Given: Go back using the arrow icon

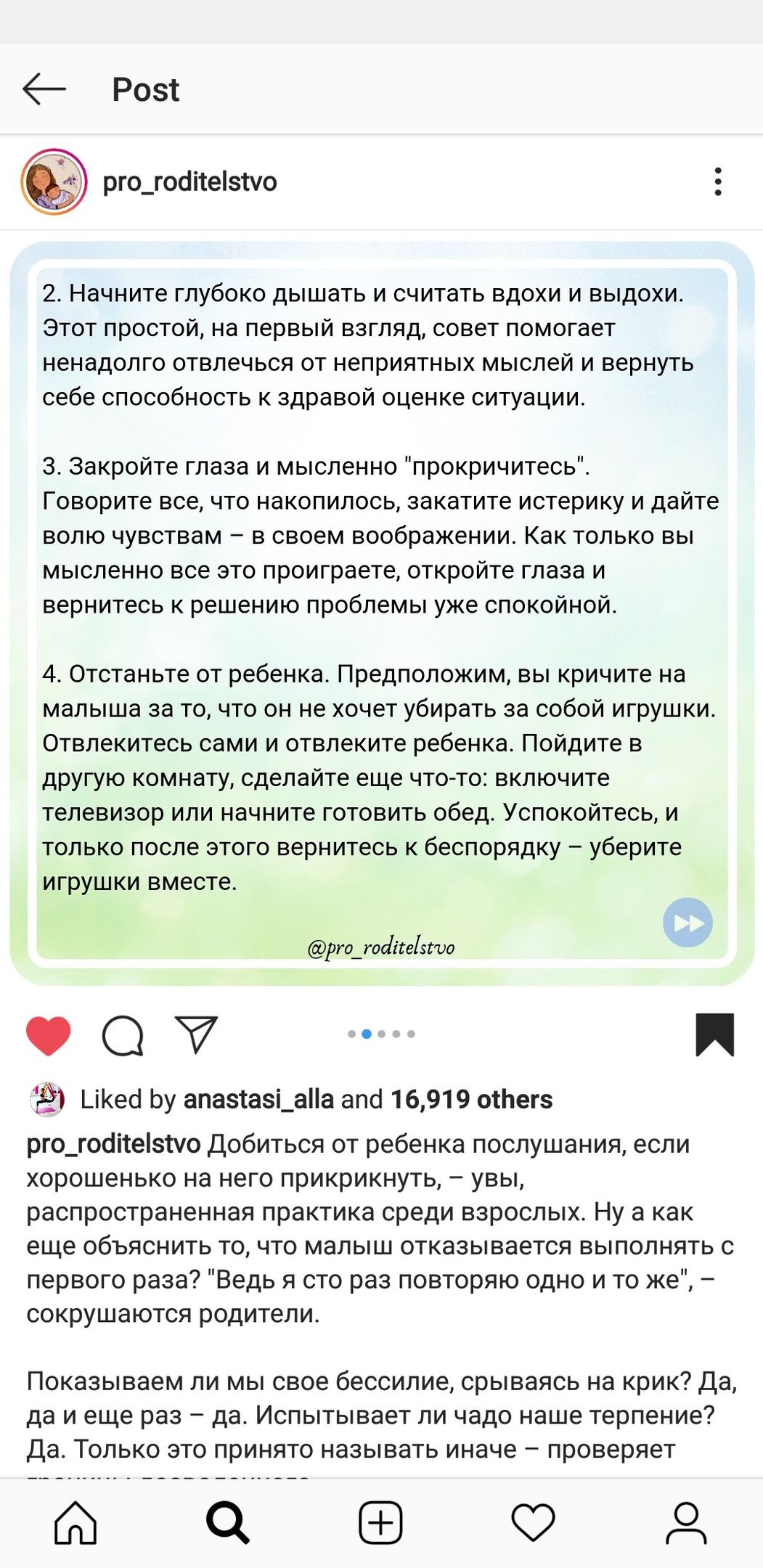Looking at the screenshot, I should pos(44,89).
